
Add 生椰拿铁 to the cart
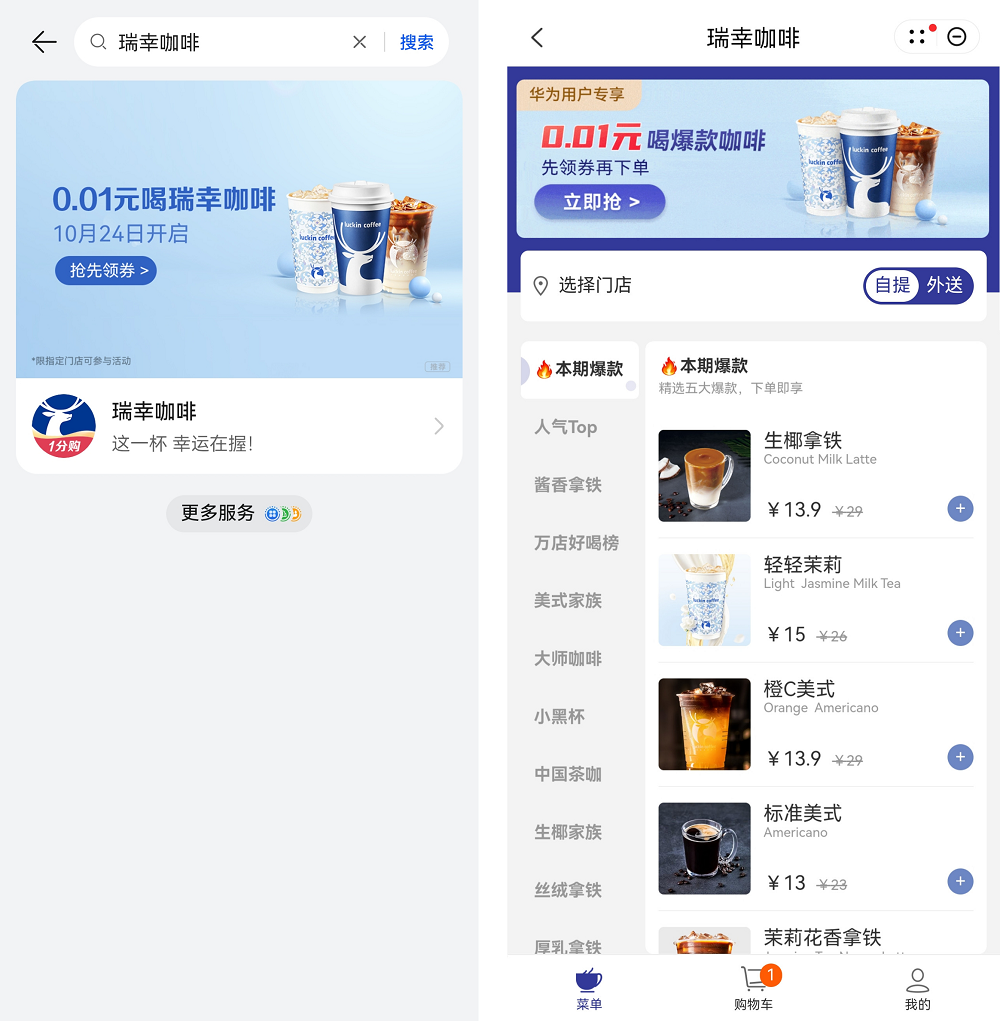(x=960, y=509)
